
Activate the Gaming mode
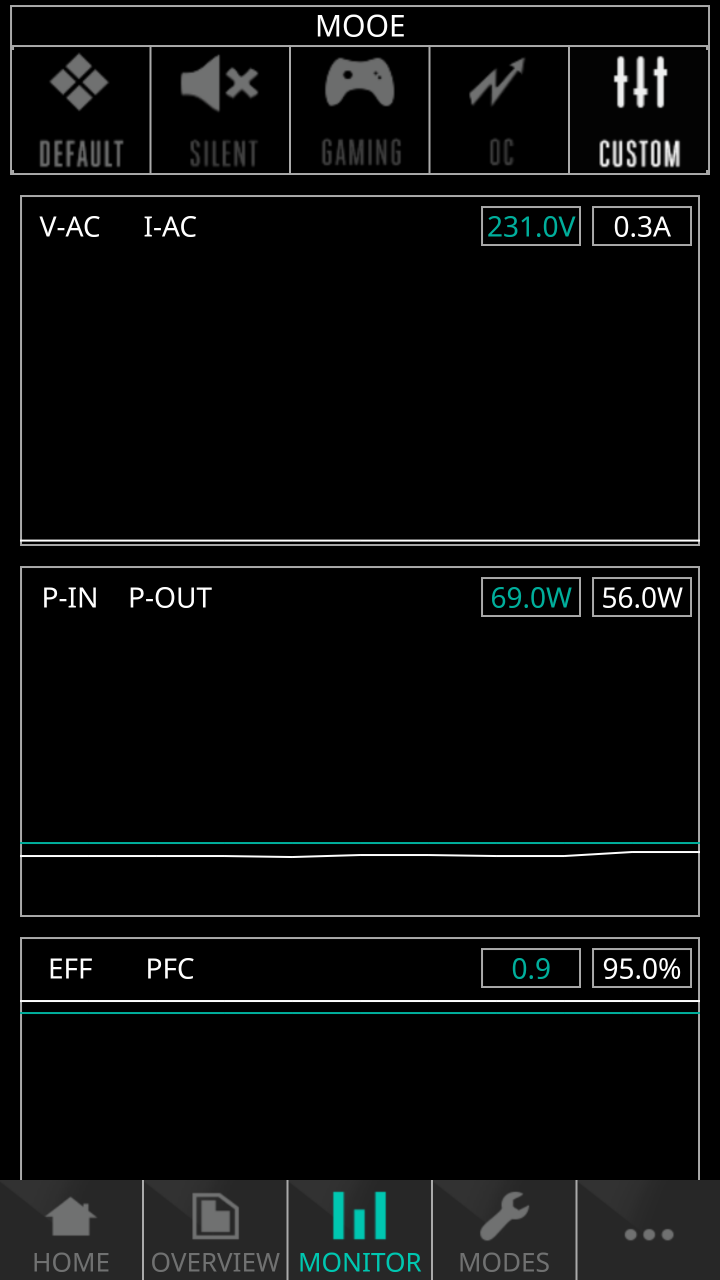coord(360,110)
